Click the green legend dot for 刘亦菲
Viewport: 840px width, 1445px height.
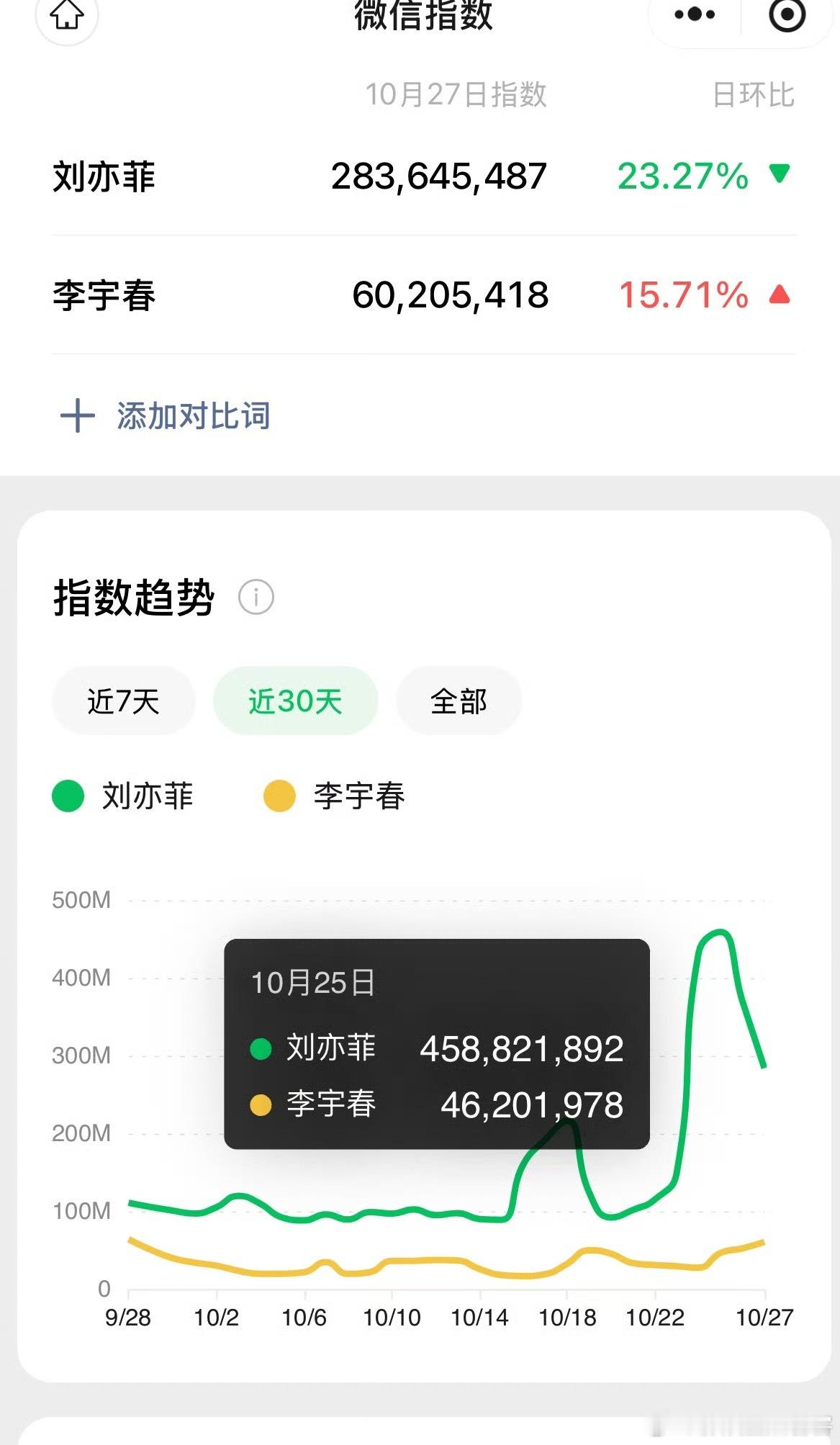coord(68,795)
